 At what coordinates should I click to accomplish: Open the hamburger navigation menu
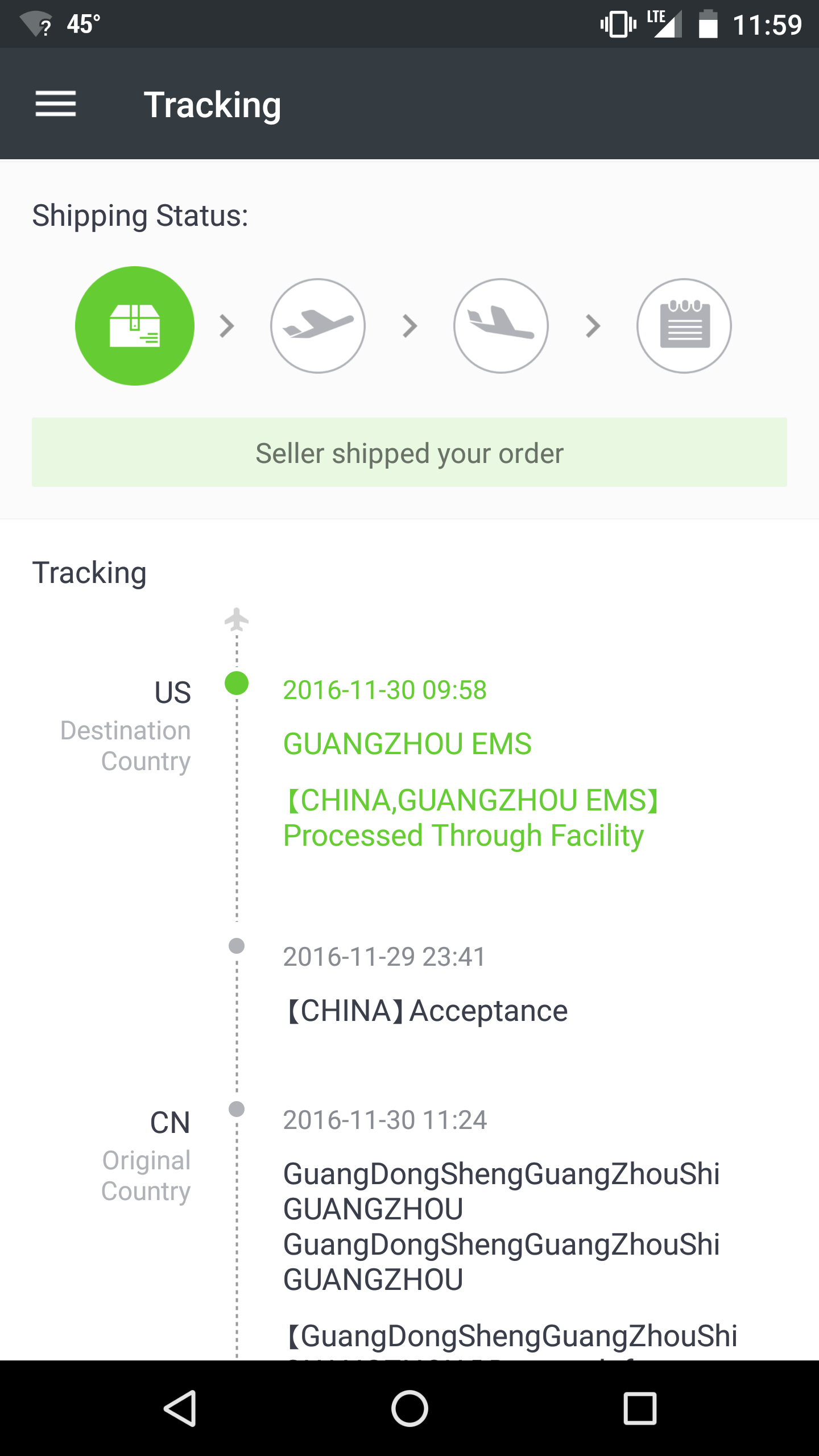click(x=55, y=104)
